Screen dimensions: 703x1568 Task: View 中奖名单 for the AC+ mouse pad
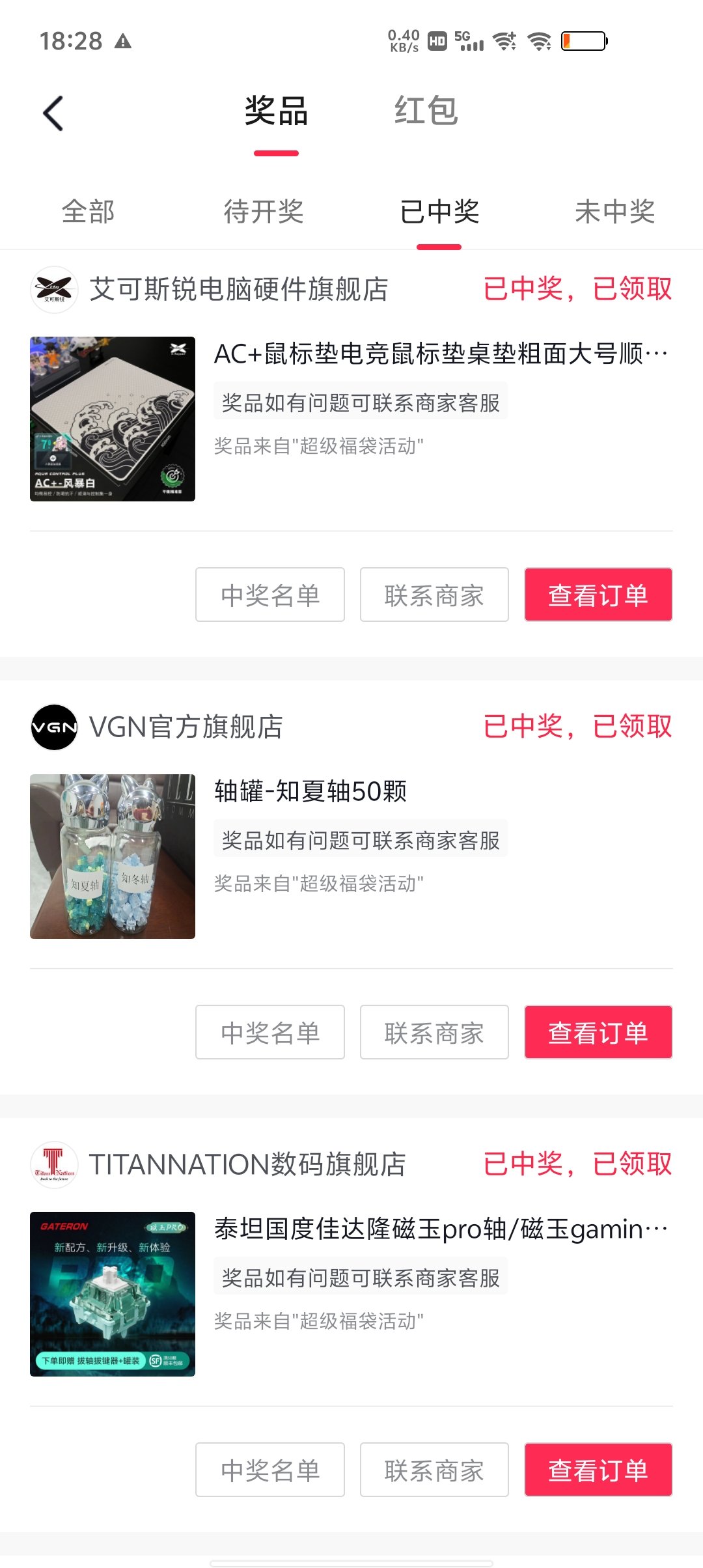[270, 595]
